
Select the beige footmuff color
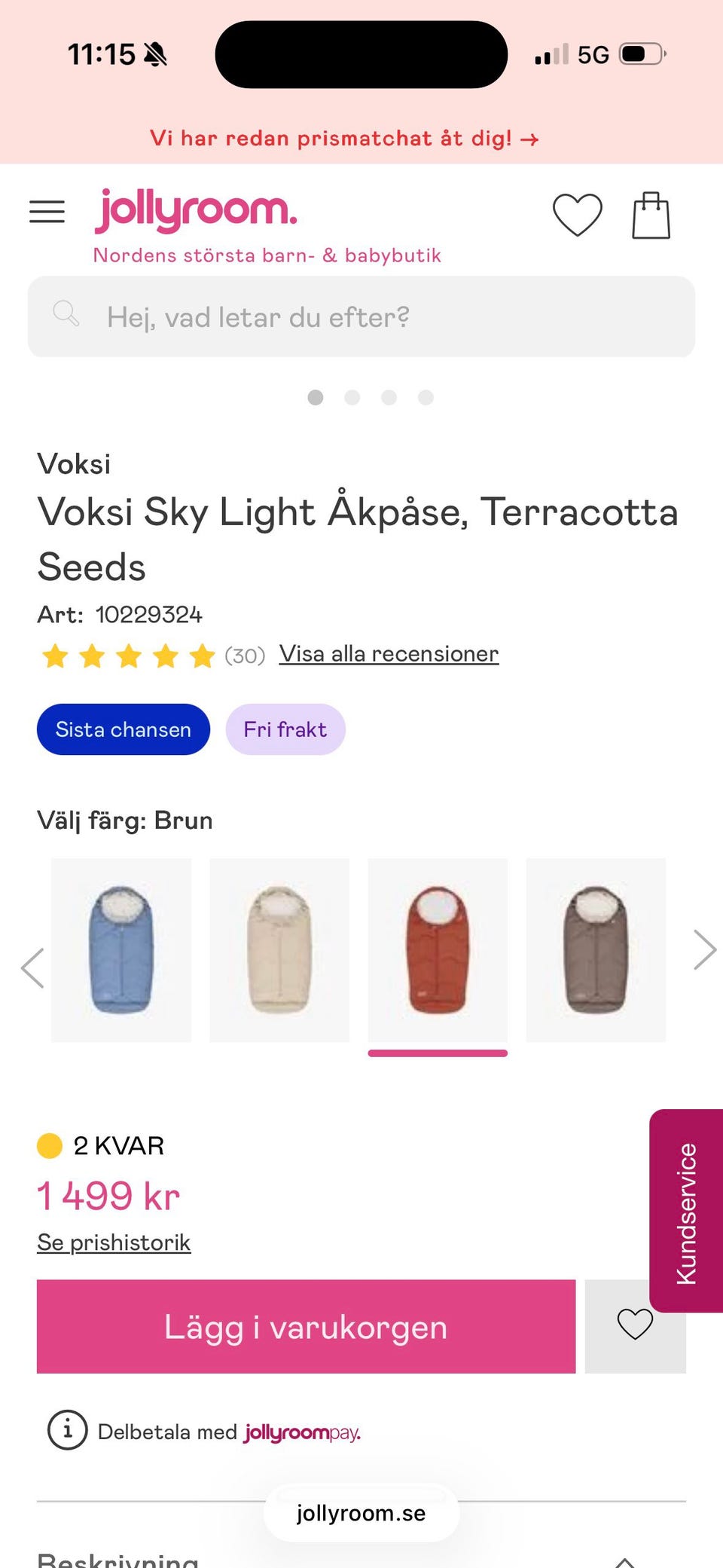coord(279,949)
